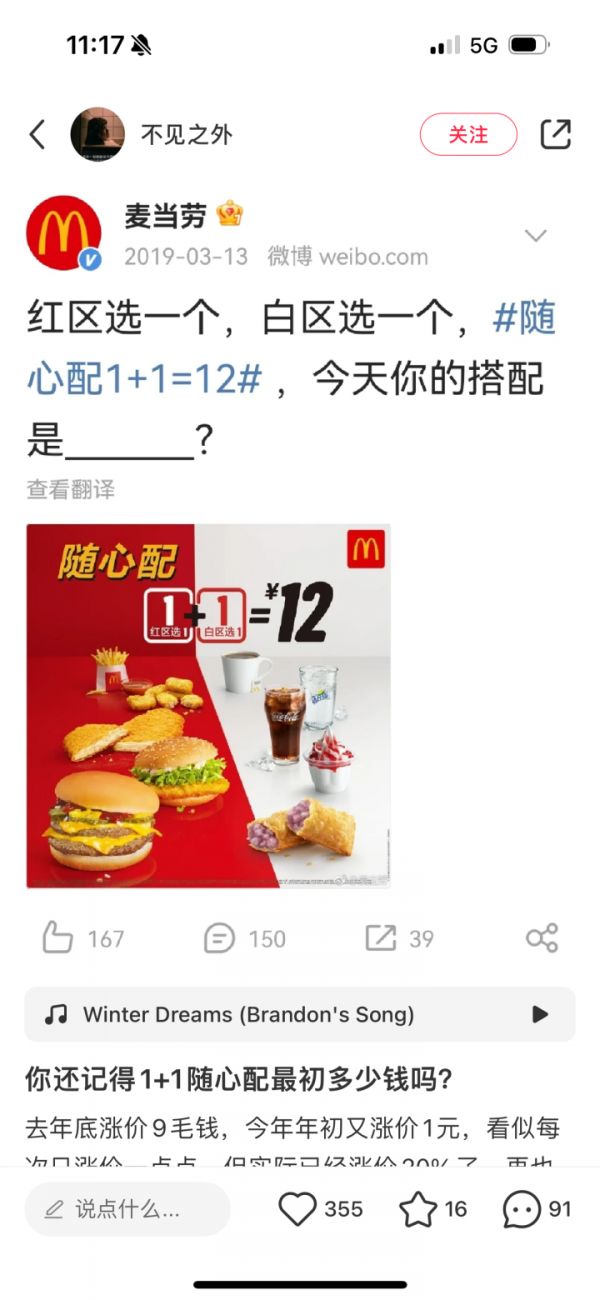Open the 随心配 promotional image
Image resolution: width=600 pixels, height=1300 pixels.
pyautogui.click(x=208, y=705)
